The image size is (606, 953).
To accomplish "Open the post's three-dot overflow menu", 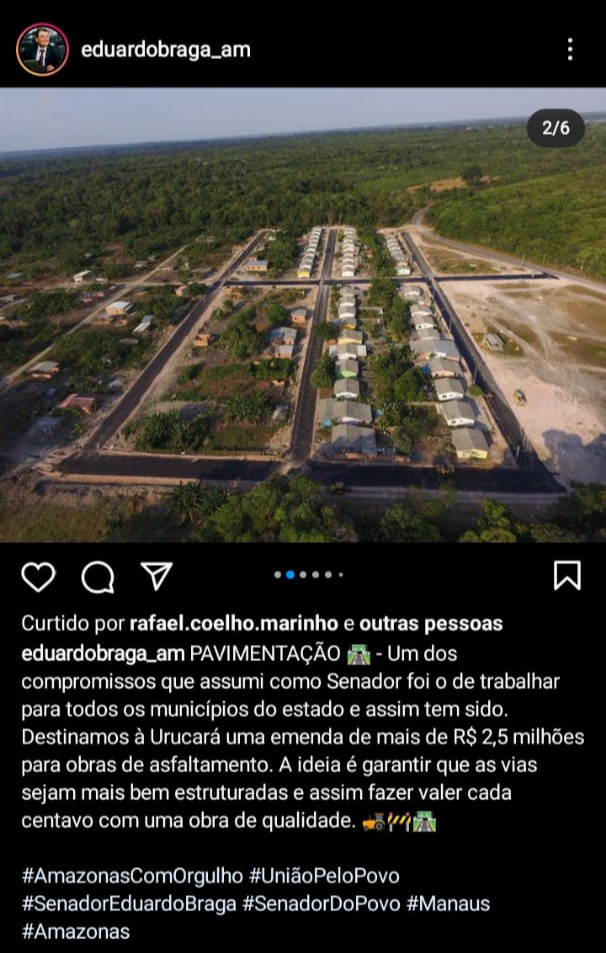I will coord(569,49).
